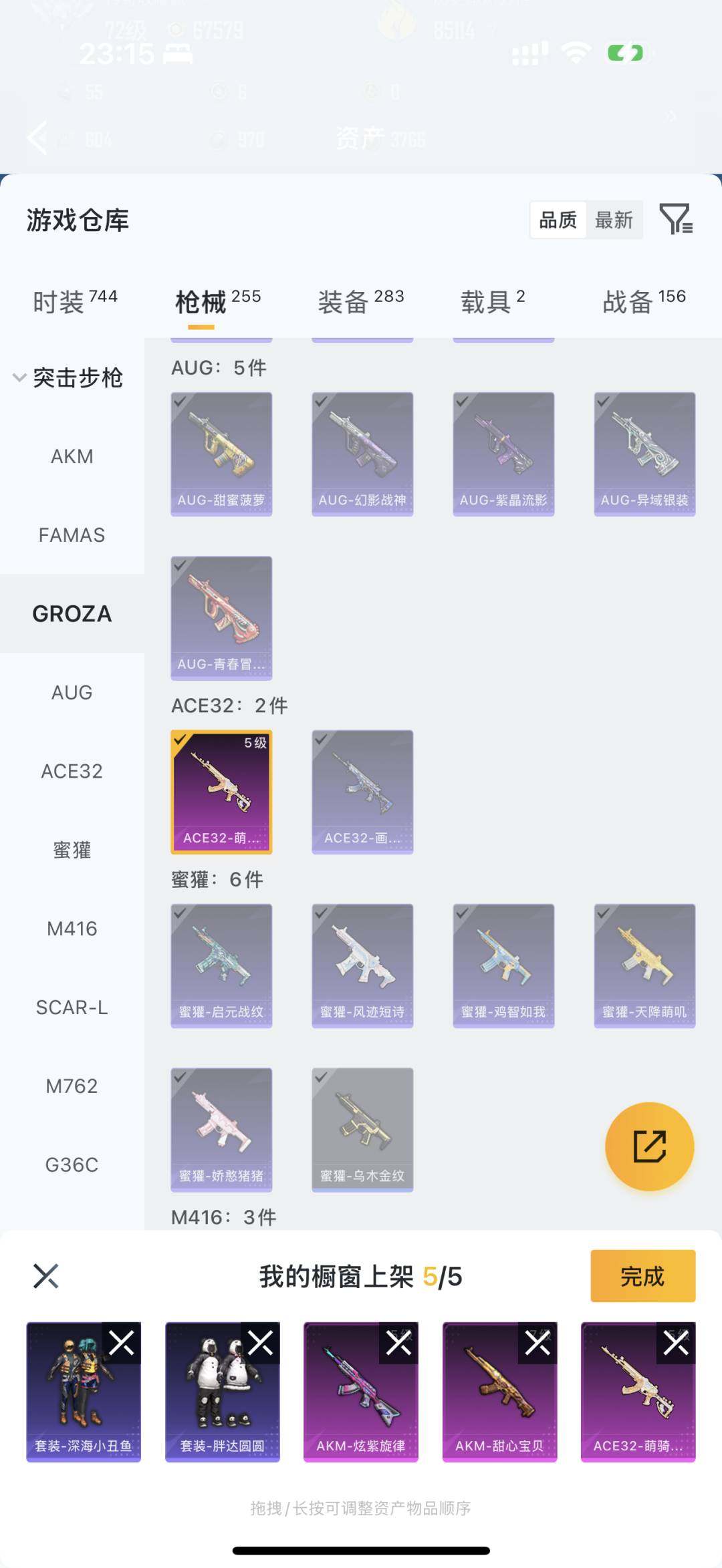This screenshot has width=722, height=1568.
Task: Open the filter funnel icon
Action: click(x=675, y=219)
